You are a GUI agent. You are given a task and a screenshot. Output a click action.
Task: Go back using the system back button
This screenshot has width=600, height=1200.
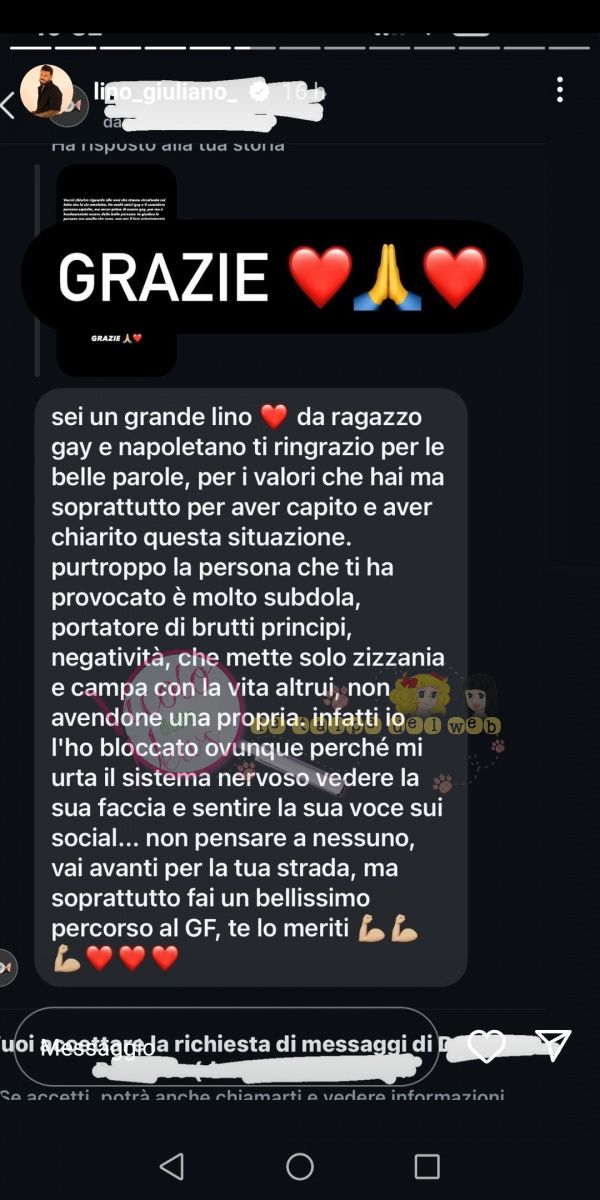point(172,1166)
